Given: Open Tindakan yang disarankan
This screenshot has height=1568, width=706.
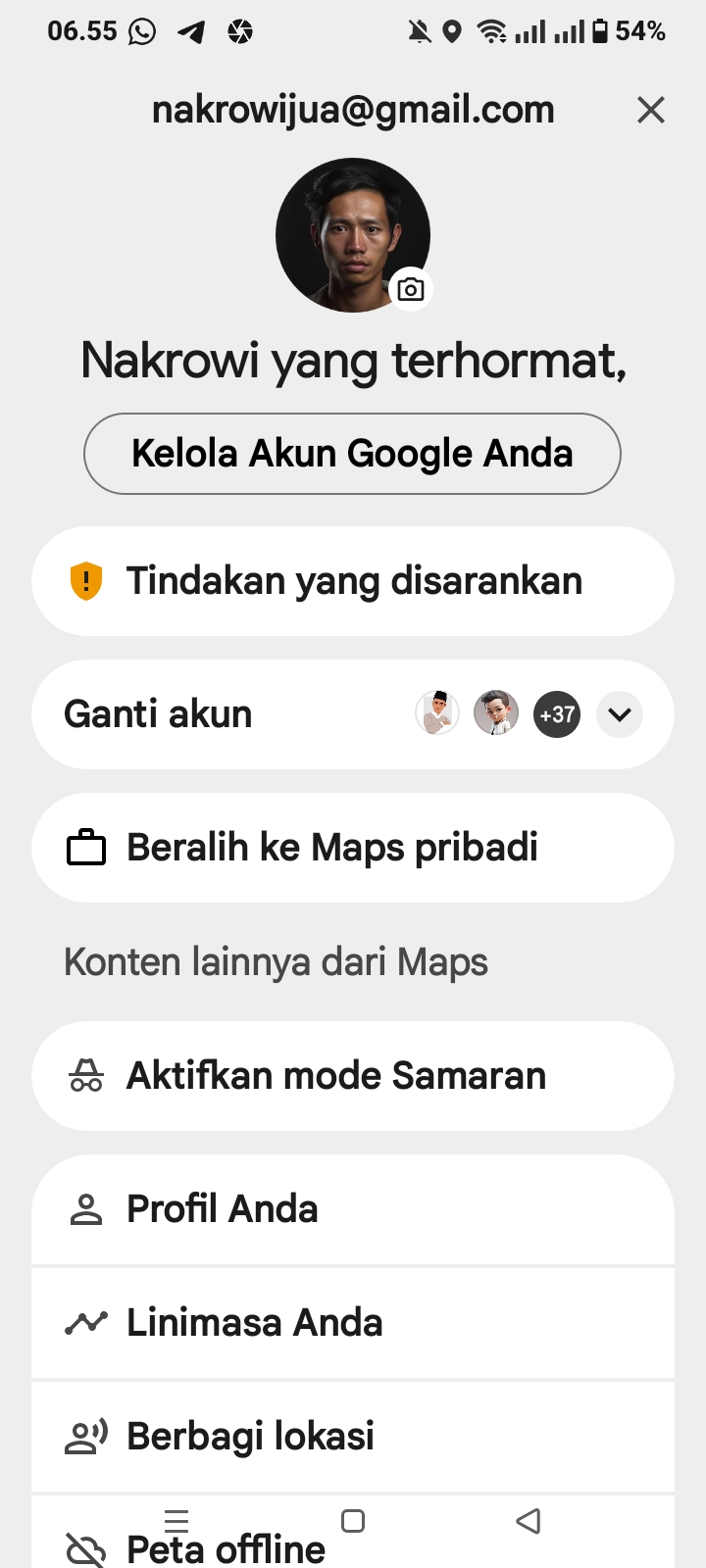Looking at the screenshot, I should tap(352, 581).
